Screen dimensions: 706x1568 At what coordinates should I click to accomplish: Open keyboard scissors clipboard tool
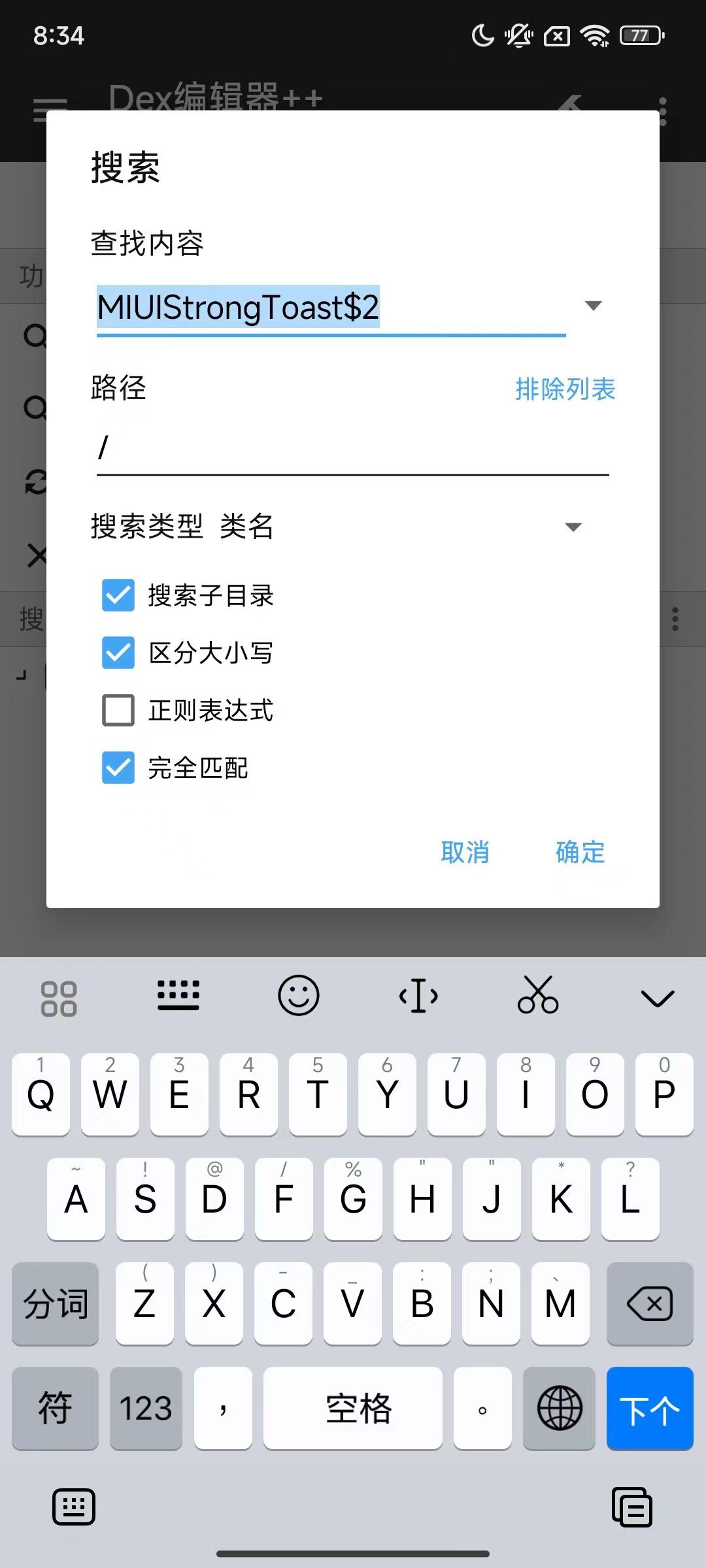tap(538, 996)
